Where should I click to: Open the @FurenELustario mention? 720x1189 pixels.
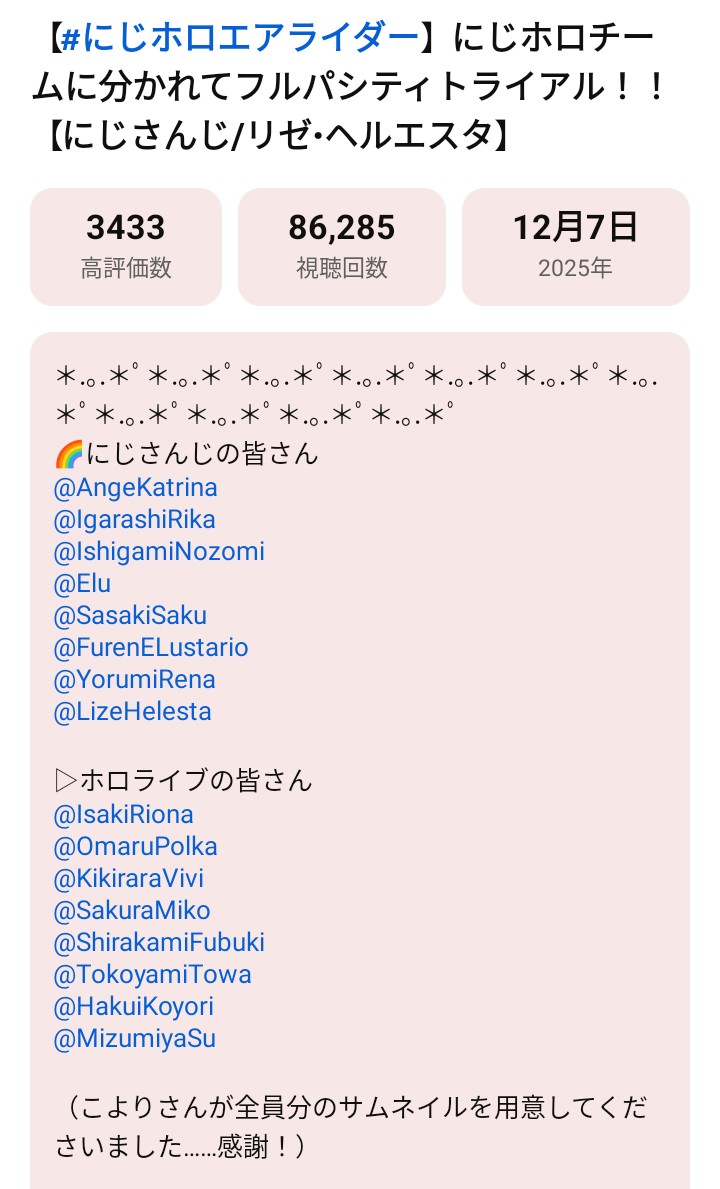point(151,648)
